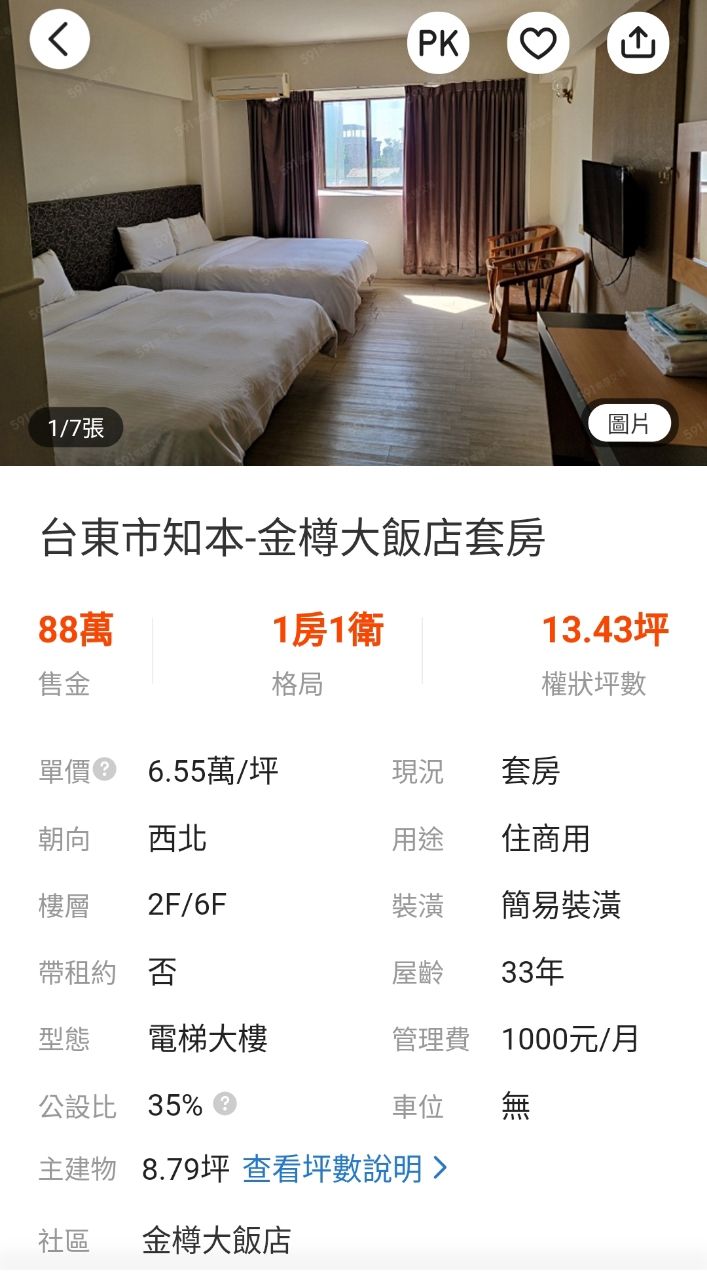Share this property listing
Viewport: 707px width, 1280px height.
(x=638, y=43)
